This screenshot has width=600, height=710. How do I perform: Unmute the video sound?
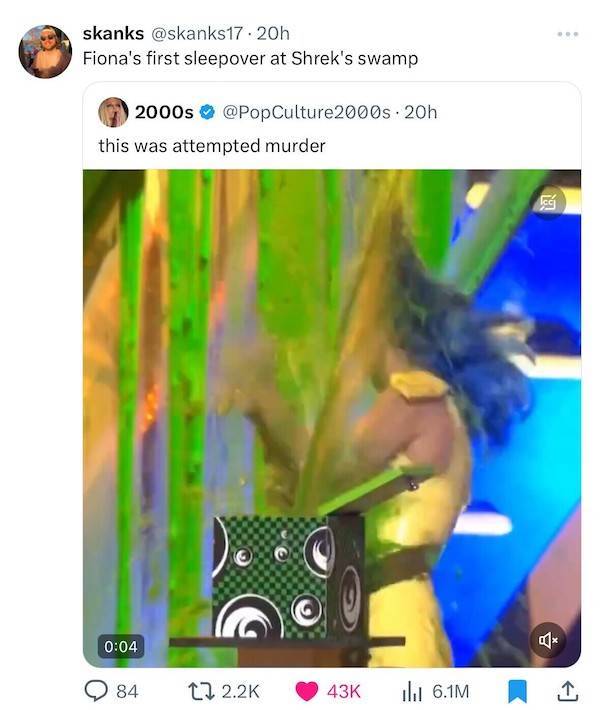click(x=547, y=638)
